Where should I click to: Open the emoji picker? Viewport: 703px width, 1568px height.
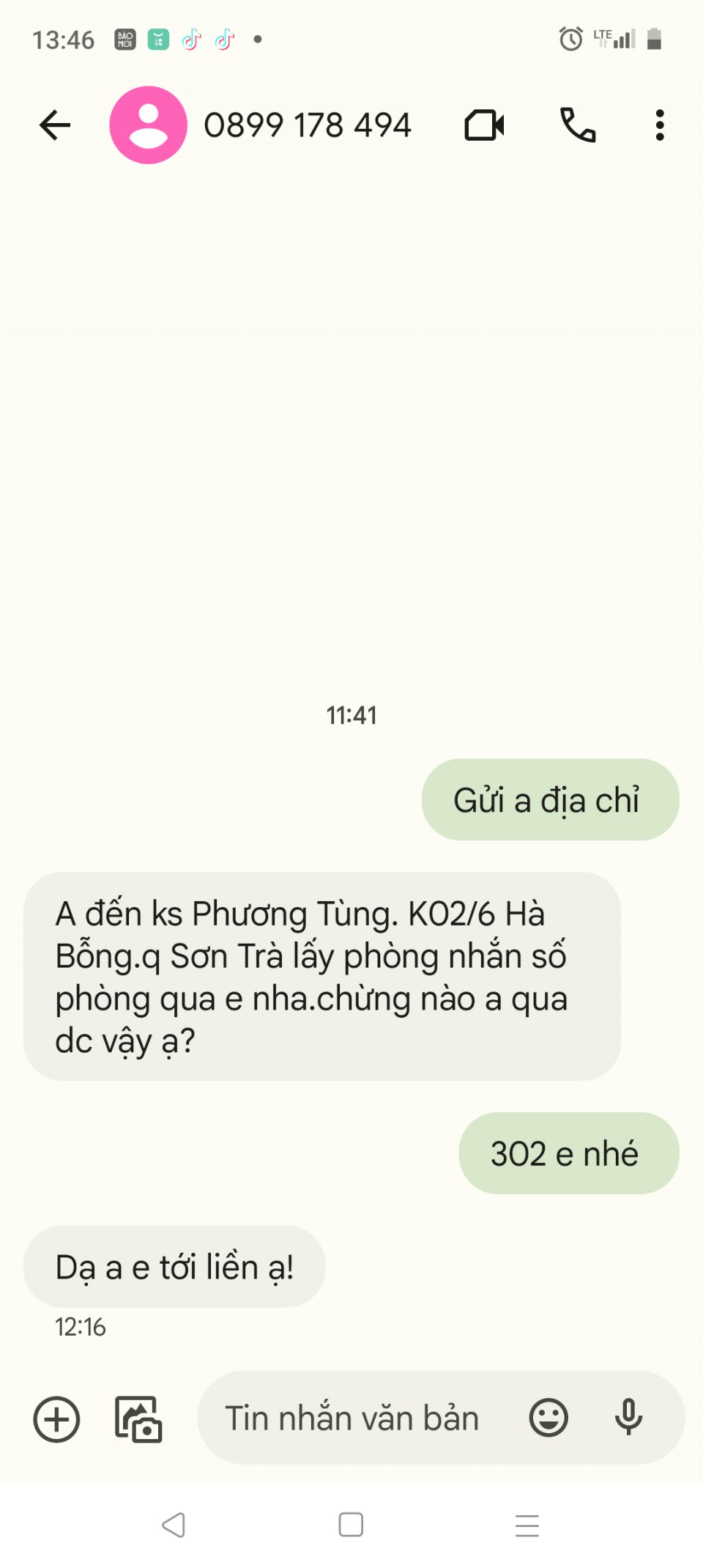pyautogui.click(x=548, y=1418)
